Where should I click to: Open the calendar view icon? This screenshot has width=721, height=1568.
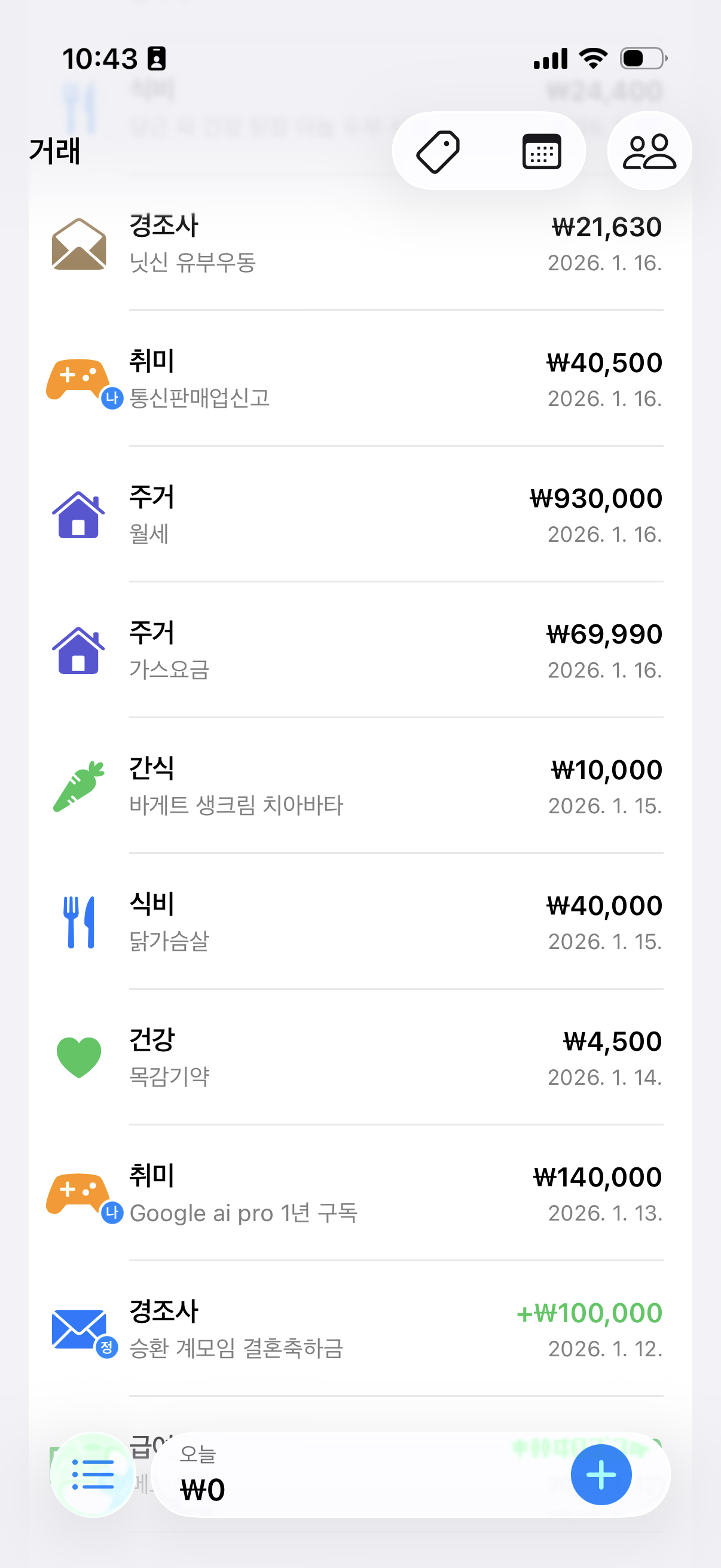coord(541,151)
